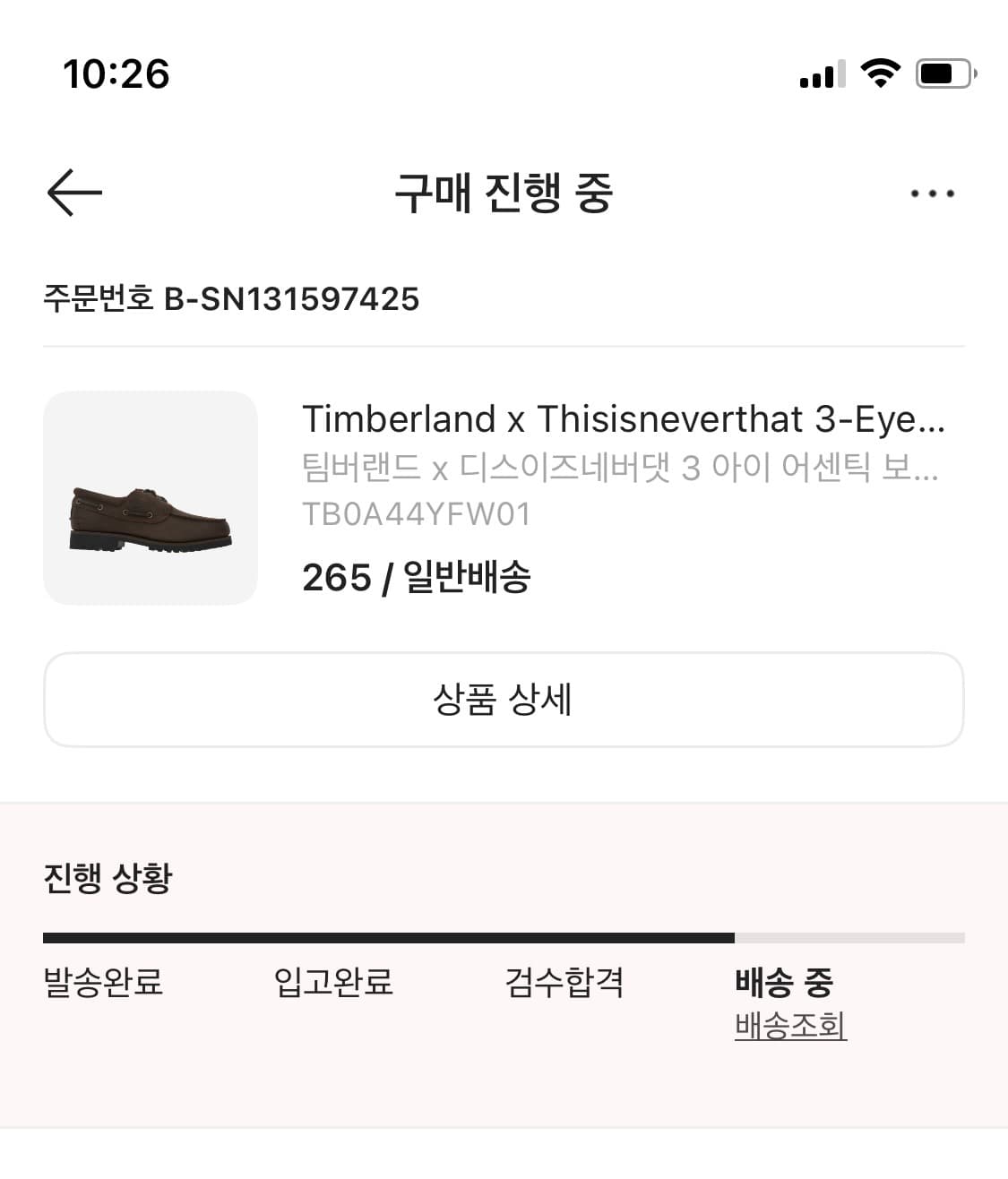The image size is (1008, 1179).
Task: Select the 검수합격 progress stage
Action: coord(564,983)
